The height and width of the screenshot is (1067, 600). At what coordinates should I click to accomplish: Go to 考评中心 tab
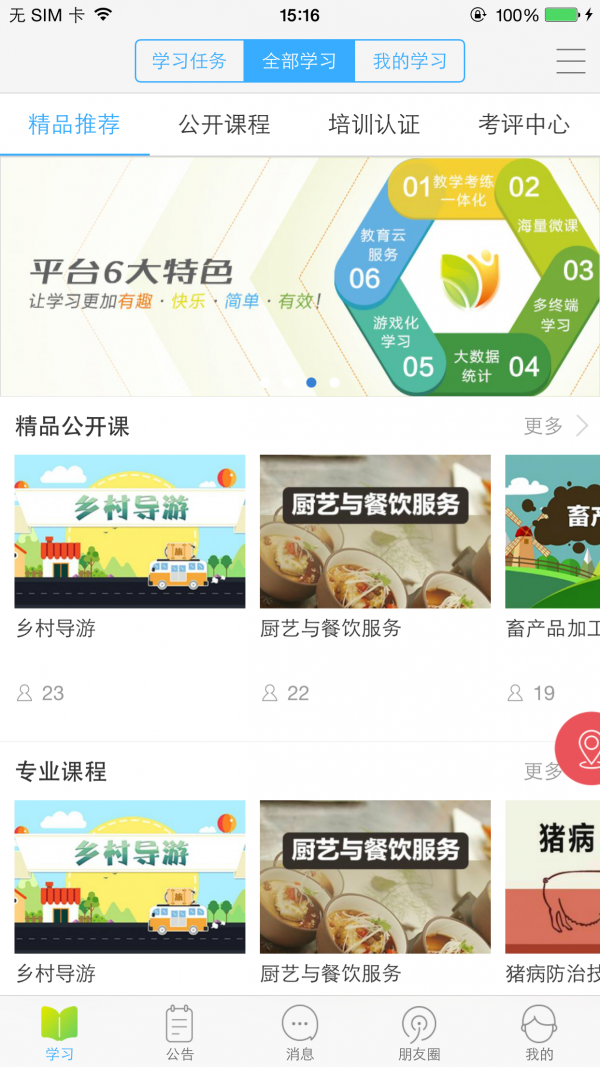[x=523, y=125]
